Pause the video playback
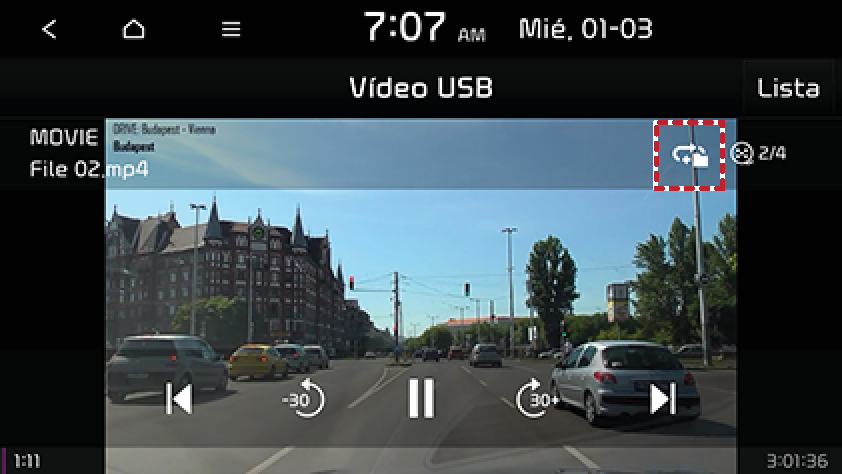 (421, 399)
